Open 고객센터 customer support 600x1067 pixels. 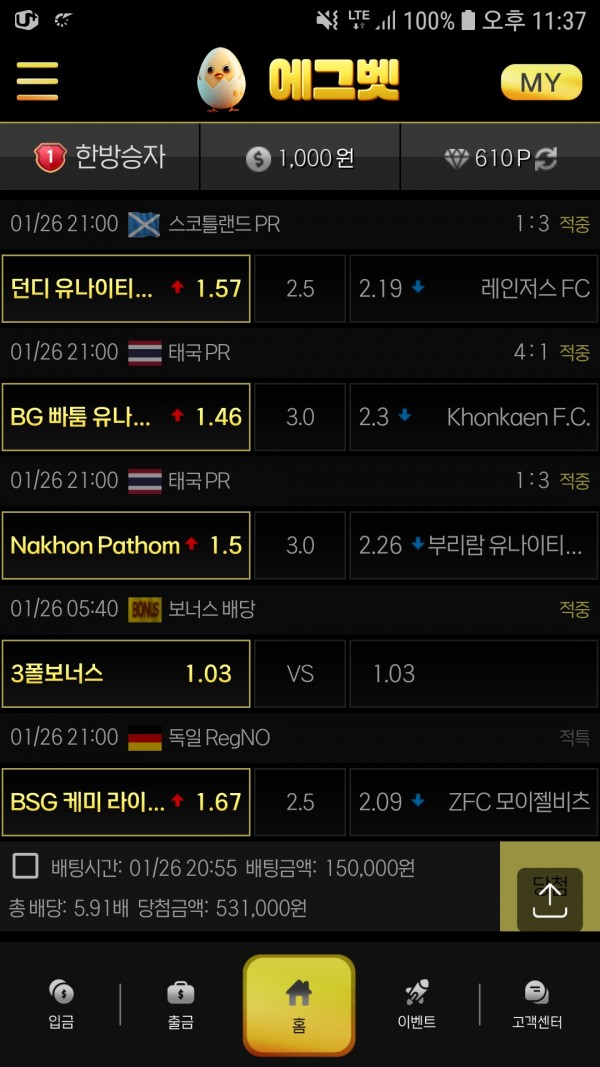537,1004
